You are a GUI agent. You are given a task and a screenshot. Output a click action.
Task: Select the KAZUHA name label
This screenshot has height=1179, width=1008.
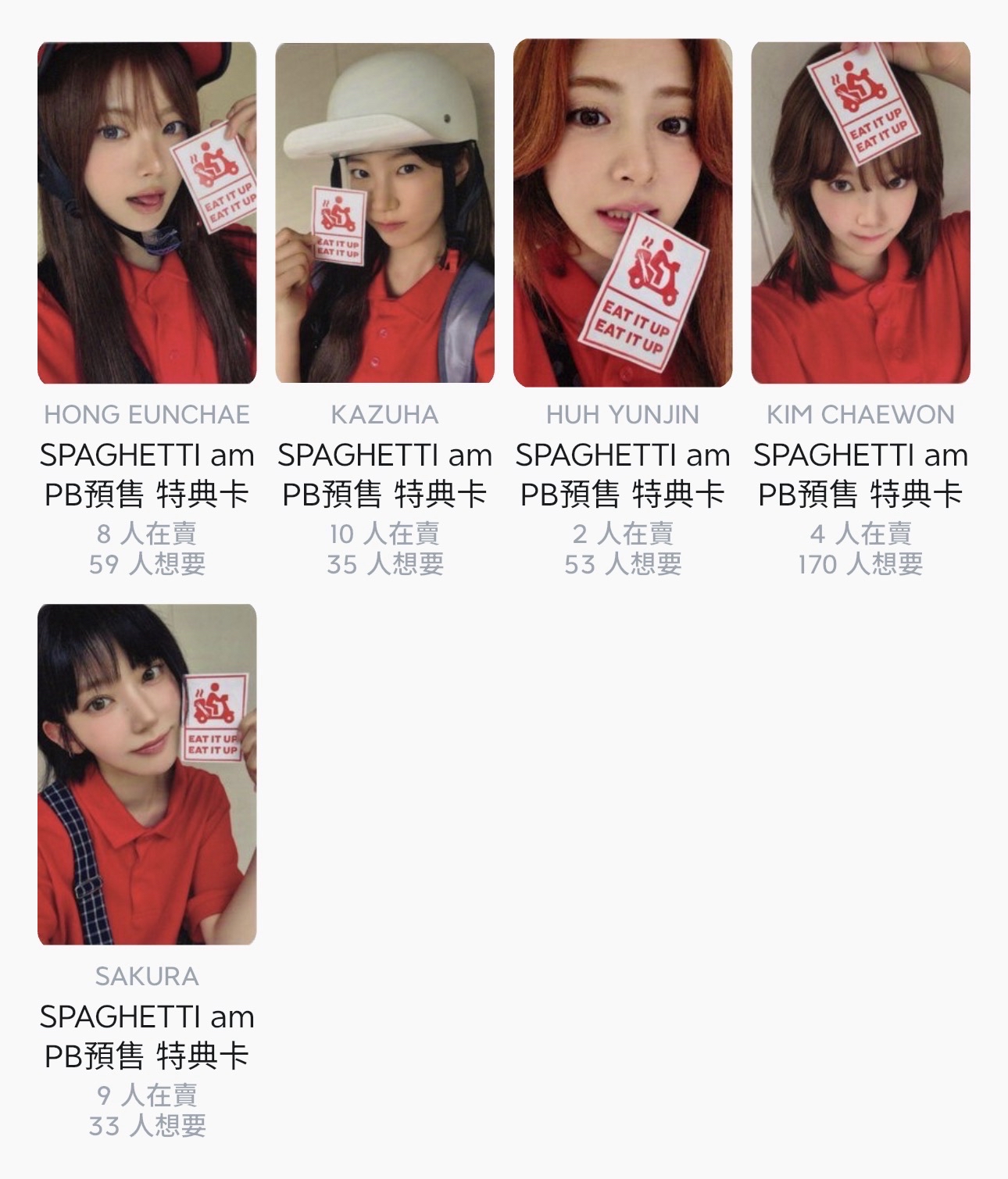click(x=386, y=415)
